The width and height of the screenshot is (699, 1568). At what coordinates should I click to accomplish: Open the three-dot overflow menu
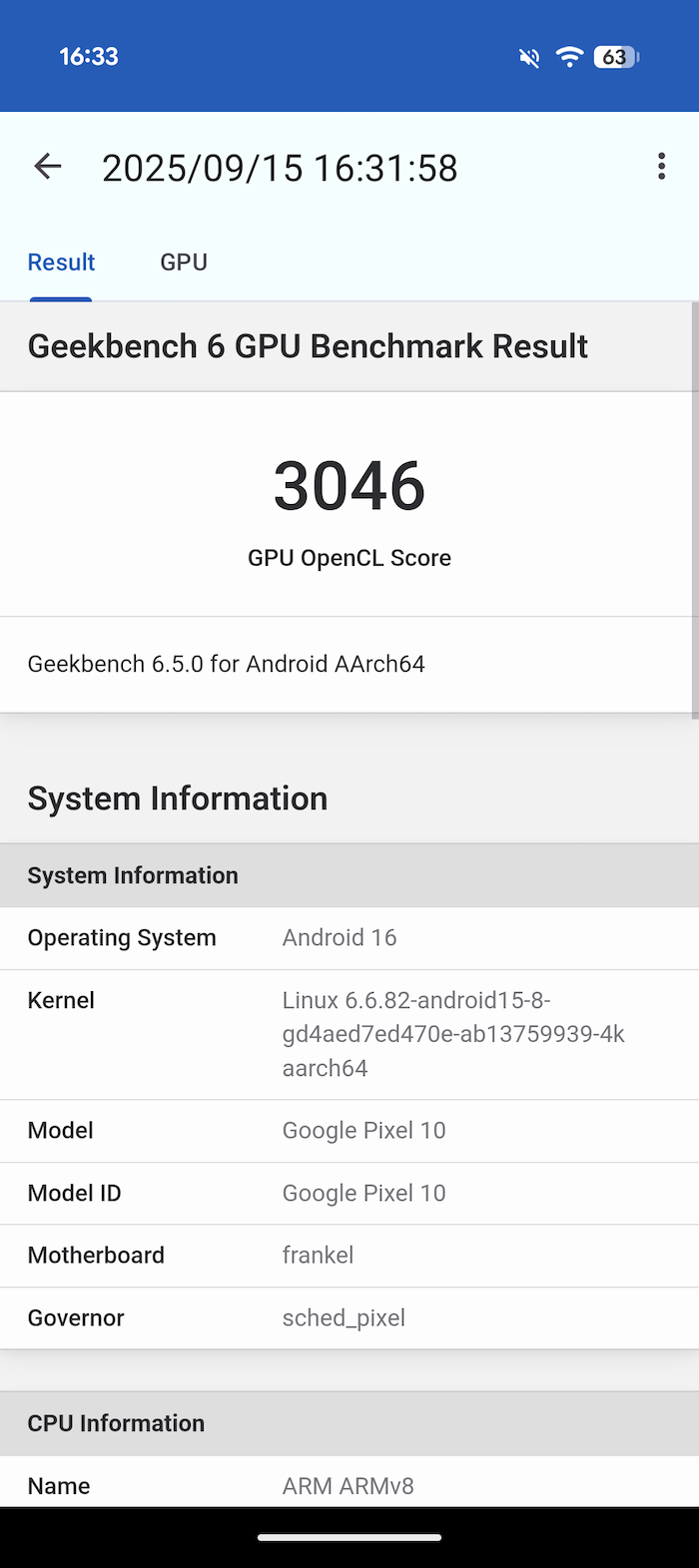point(661,167)
